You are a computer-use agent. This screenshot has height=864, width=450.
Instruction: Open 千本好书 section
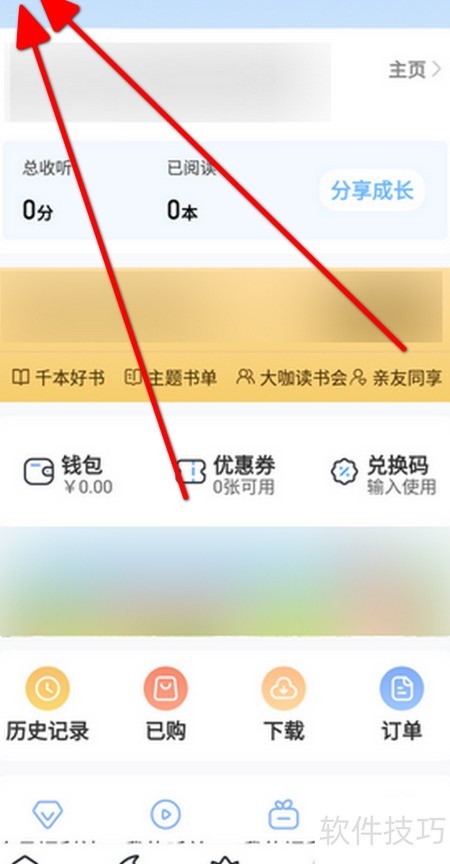(x=58, y=377)
